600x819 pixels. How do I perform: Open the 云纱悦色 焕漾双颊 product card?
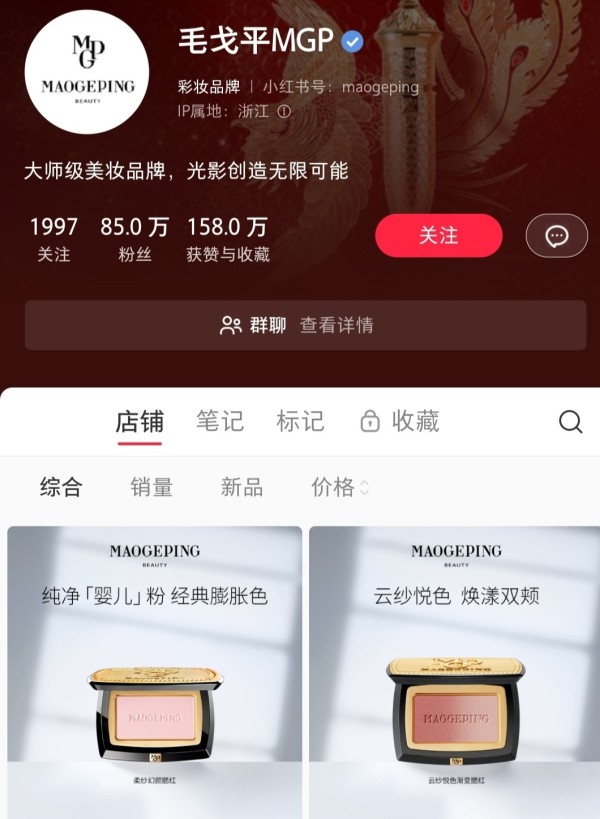pyautogui.click(x=455, y=670)
